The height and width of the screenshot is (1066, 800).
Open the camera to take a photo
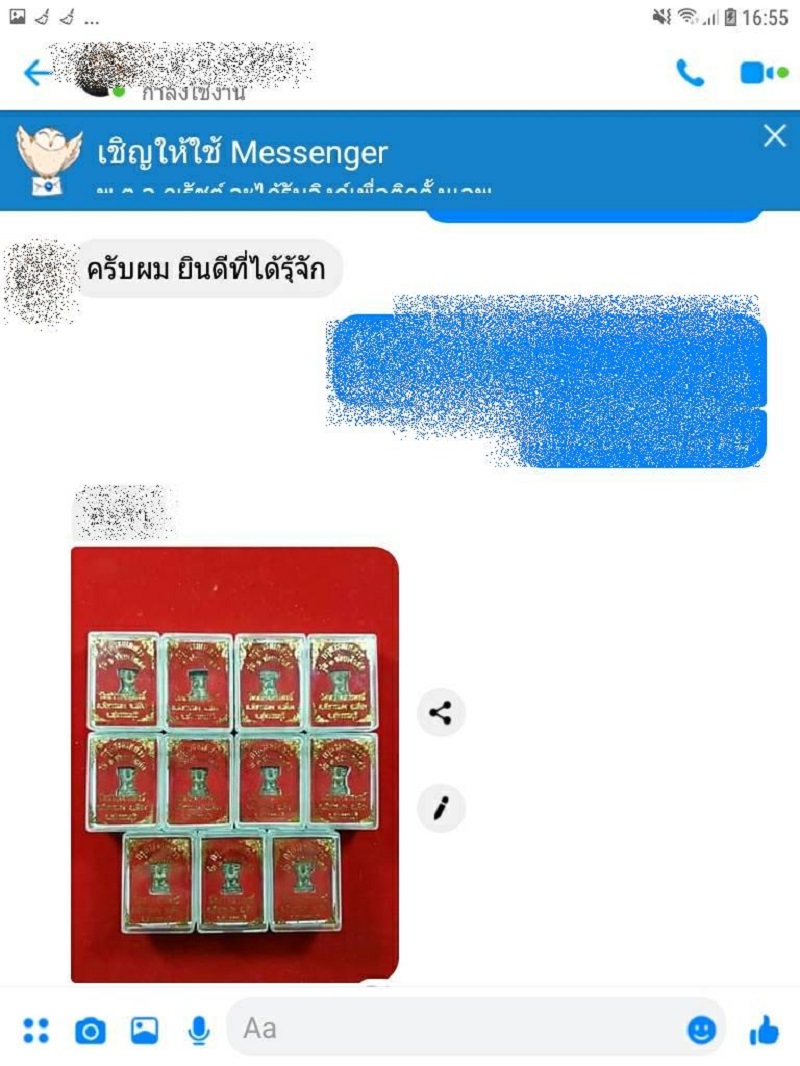pos(90,1030)
